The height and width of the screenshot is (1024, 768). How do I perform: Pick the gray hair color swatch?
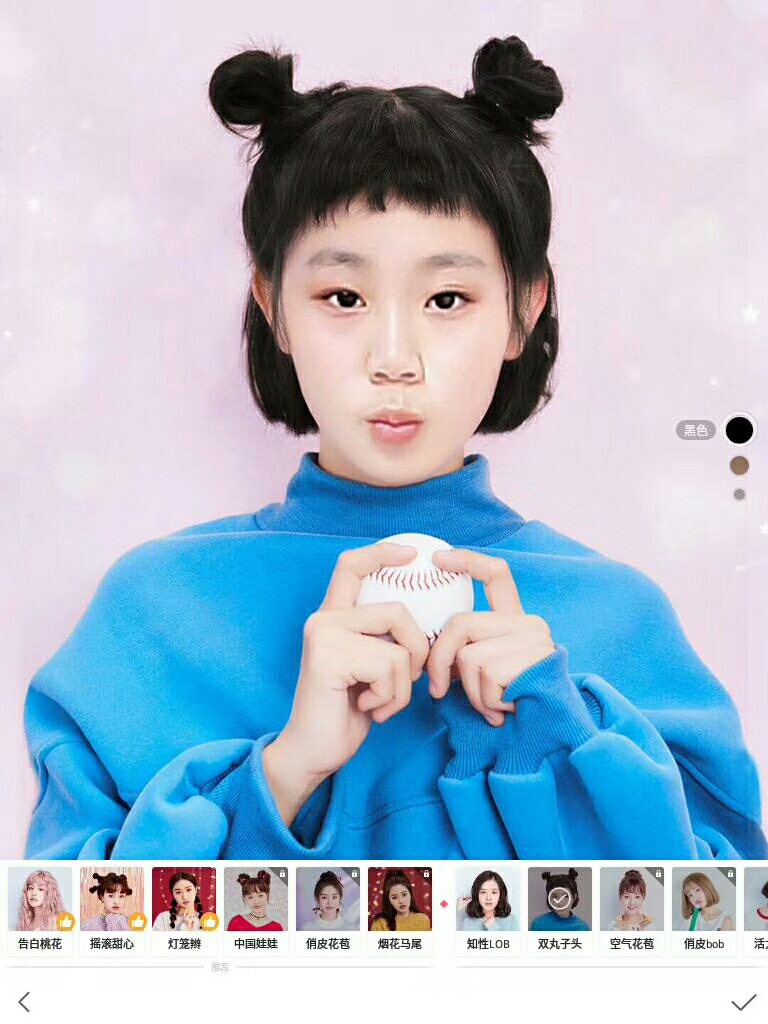click(739, 494)
